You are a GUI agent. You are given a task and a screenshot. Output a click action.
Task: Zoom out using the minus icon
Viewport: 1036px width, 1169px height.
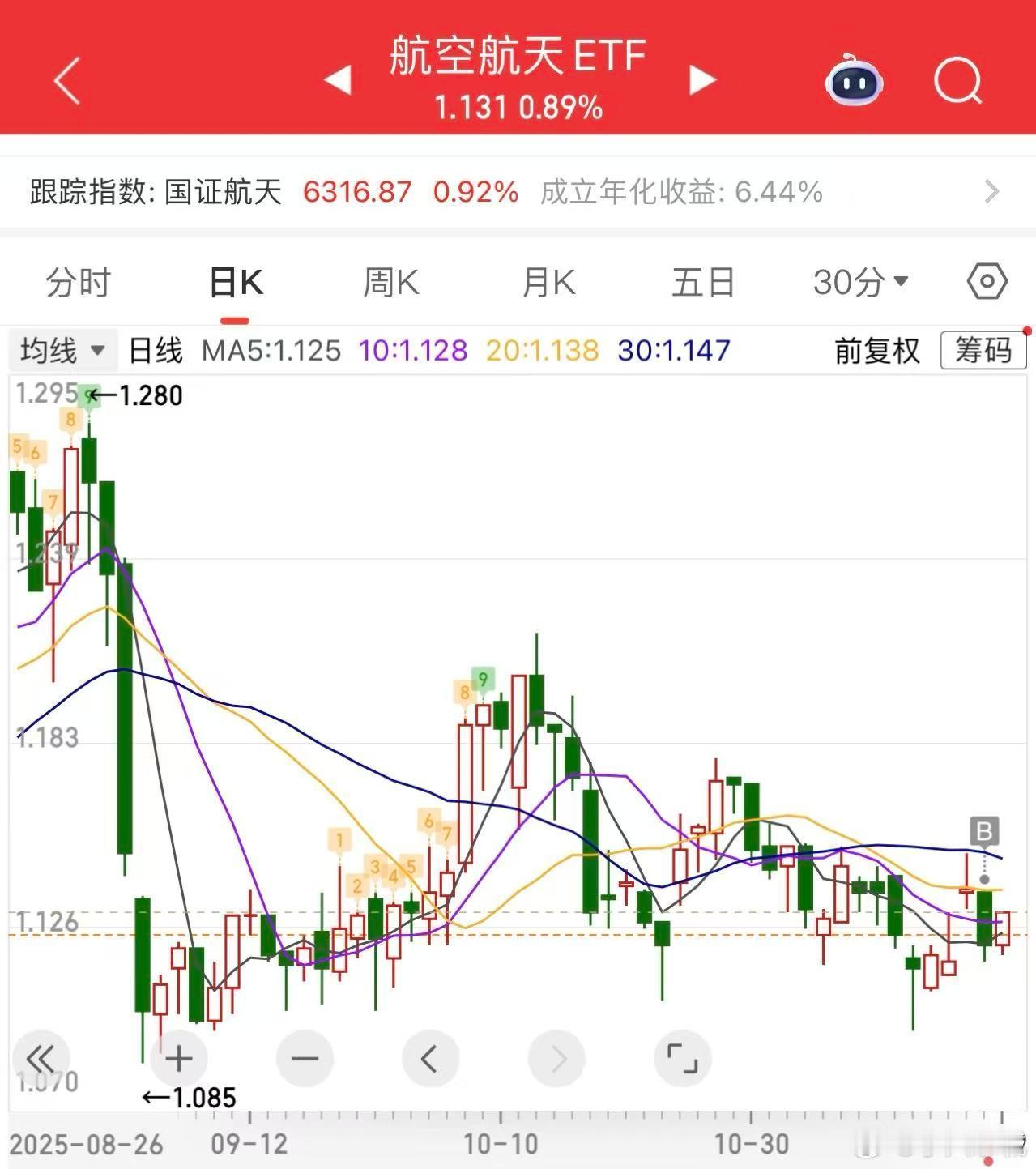(304, 1058)
